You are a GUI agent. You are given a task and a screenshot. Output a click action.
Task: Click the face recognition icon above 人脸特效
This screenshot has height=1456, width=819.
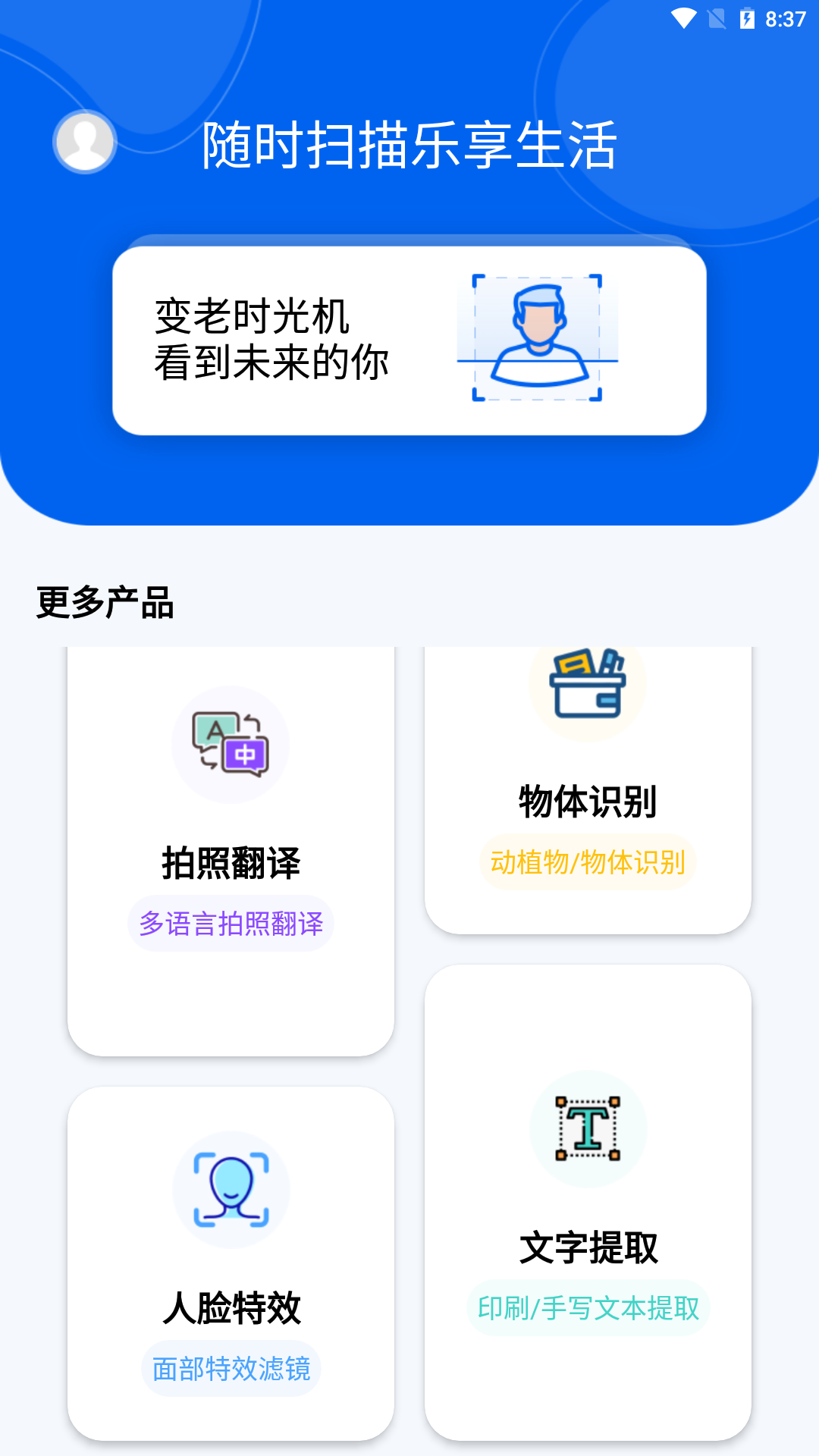pyautogui.click(x=230, y=1191)
